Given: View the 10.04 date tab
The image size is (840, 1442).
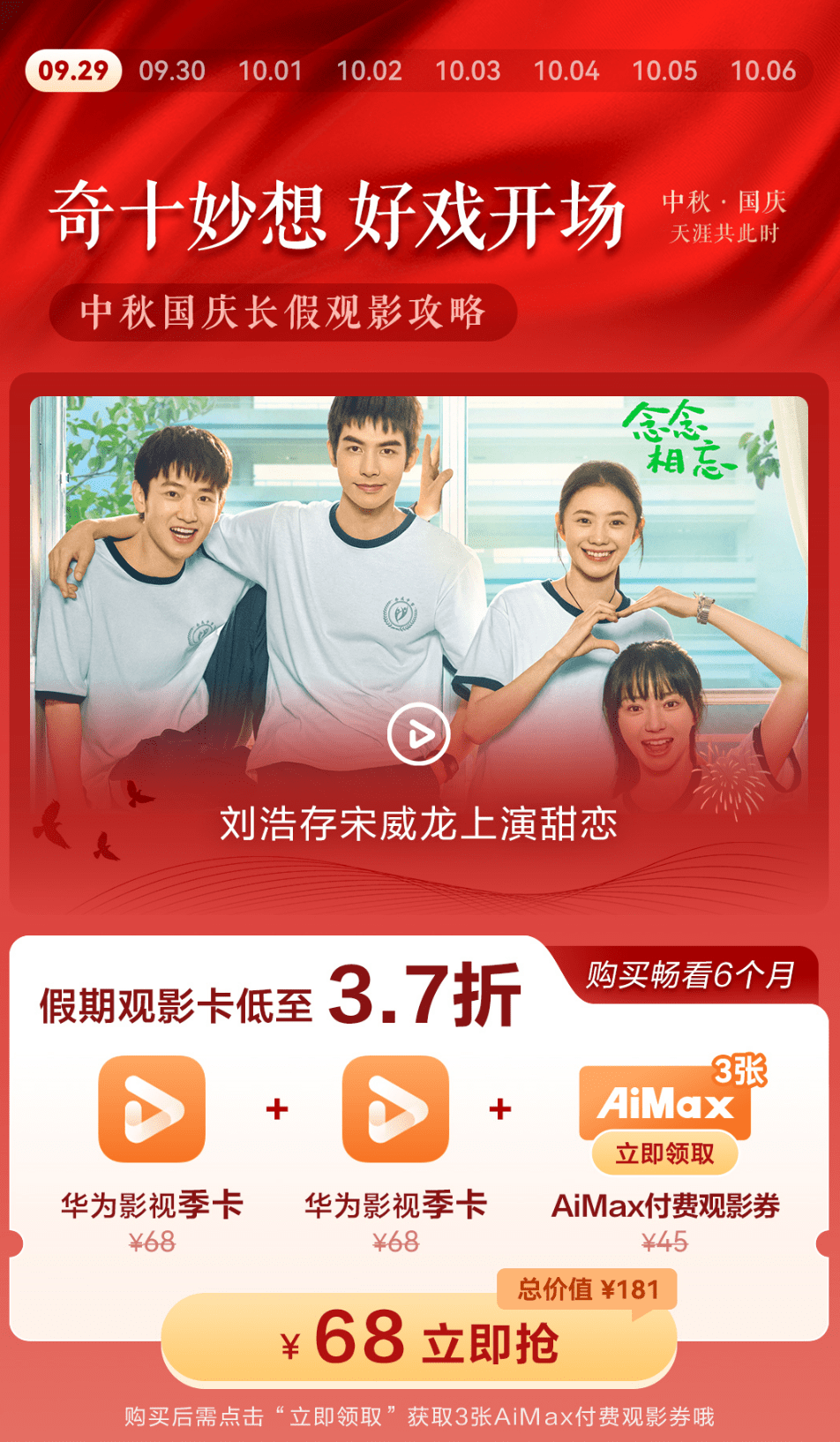Looking at the screenshot, I should coord(566,71).
